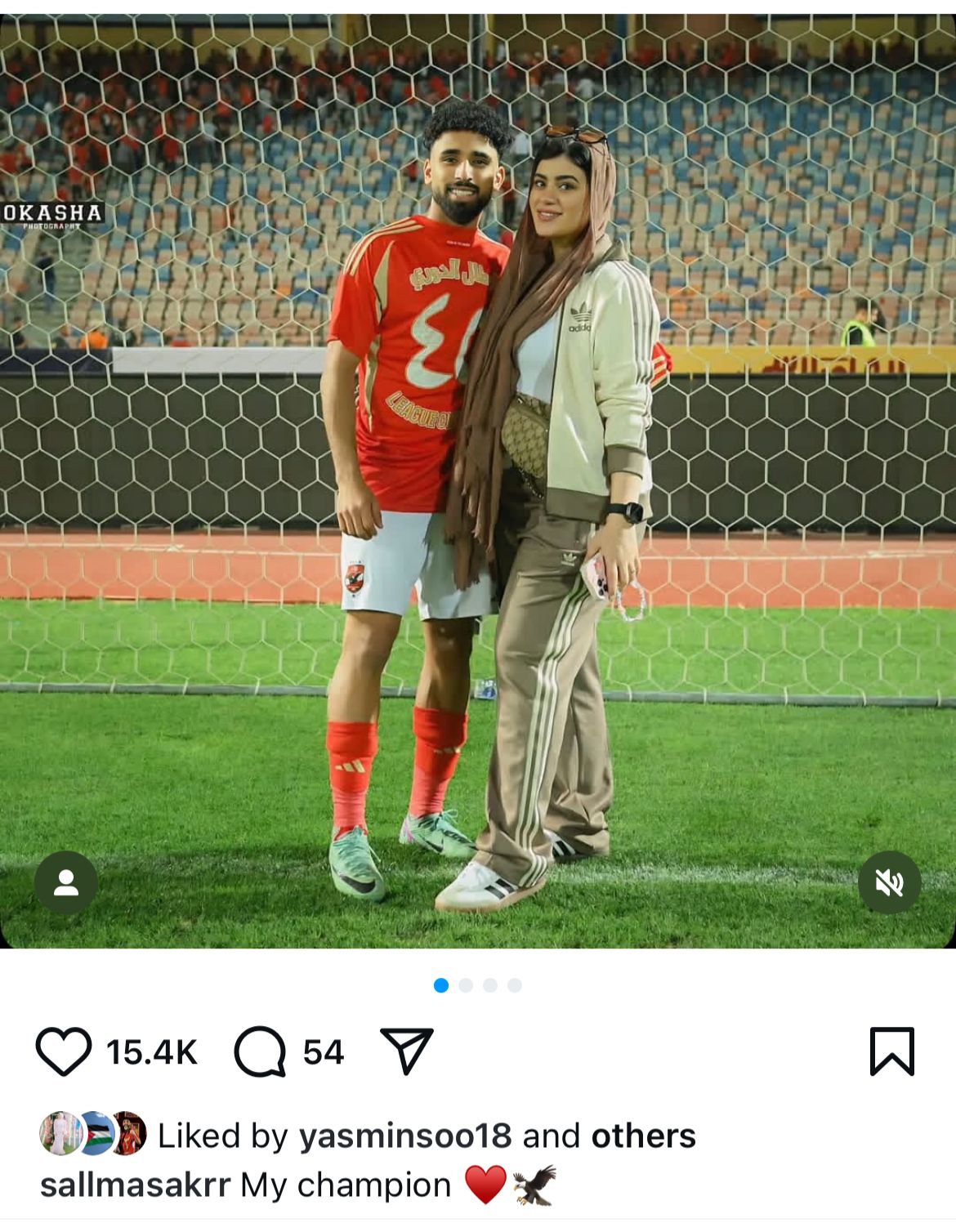Unmute the post audio

(x=889, y=882)
